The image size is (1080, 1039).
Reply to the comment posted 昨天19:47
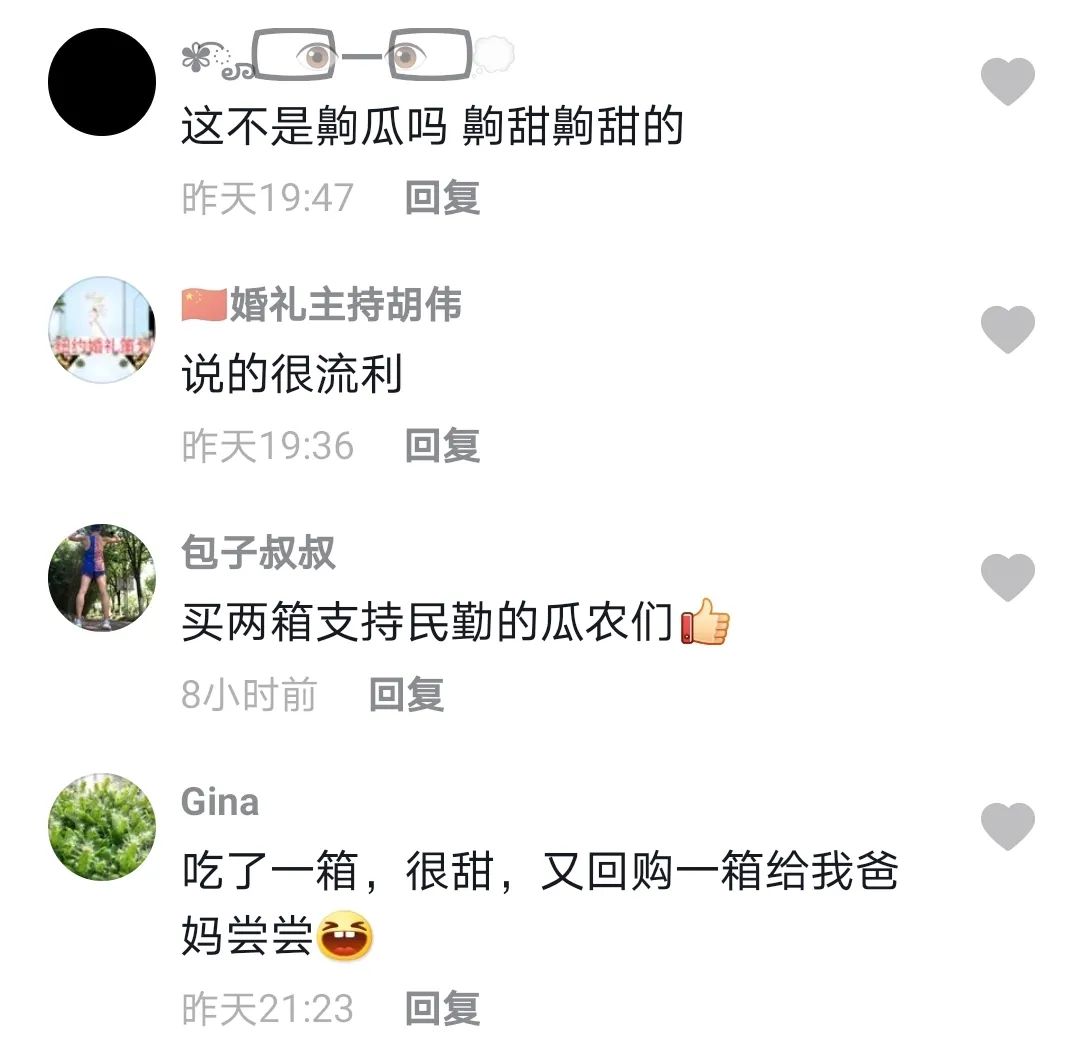pos(442,198)
